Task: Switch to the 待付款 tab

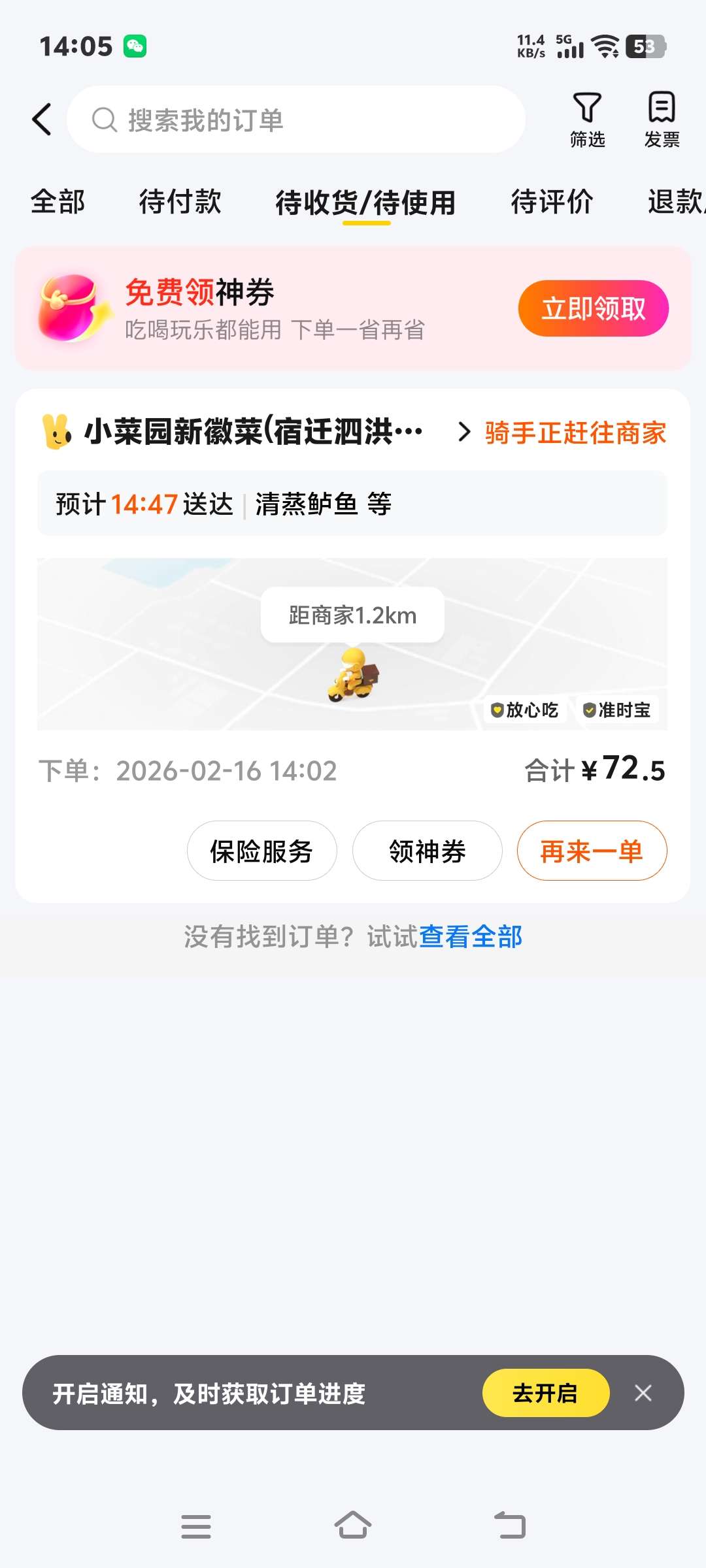Action: coord(180,202)
